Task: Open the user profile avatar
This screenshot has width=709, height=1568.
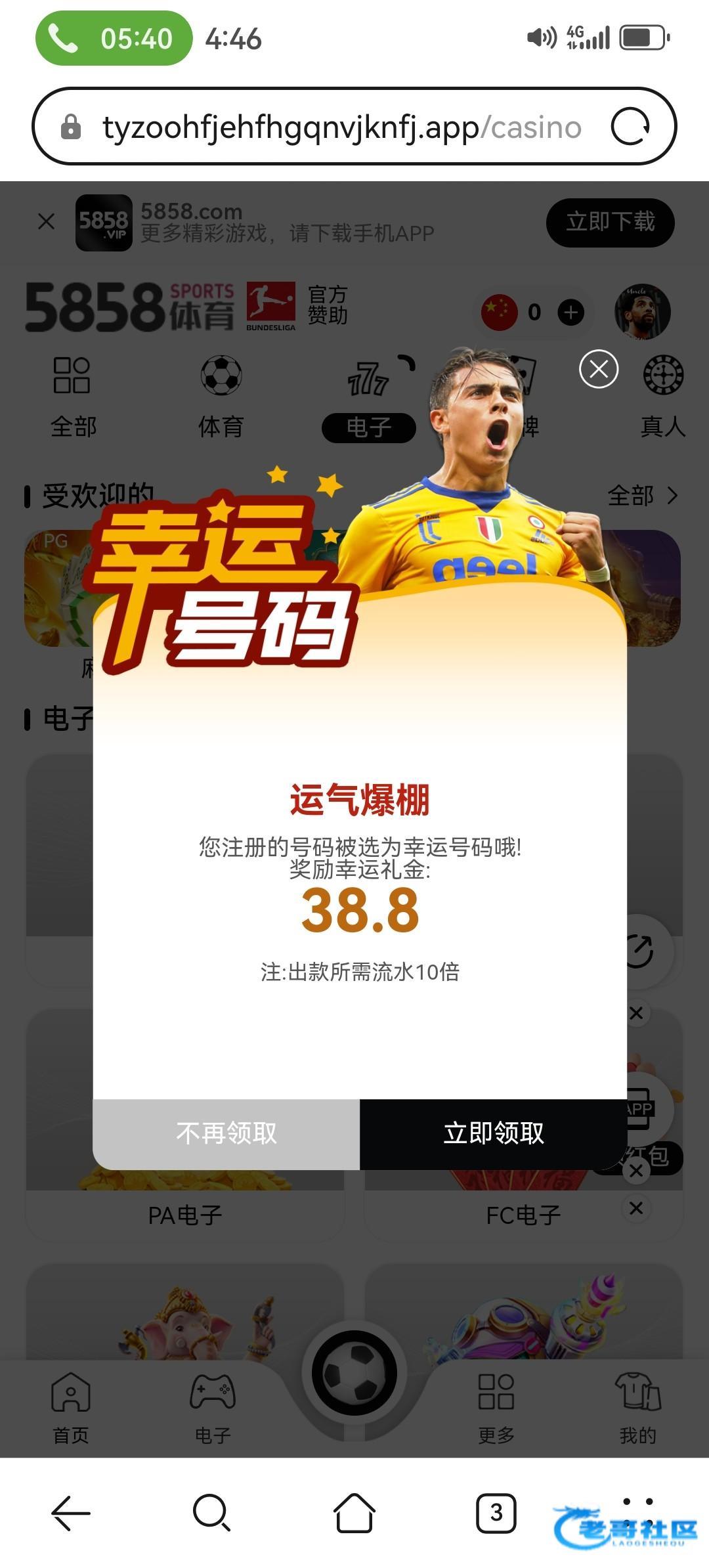Action: 641,312
